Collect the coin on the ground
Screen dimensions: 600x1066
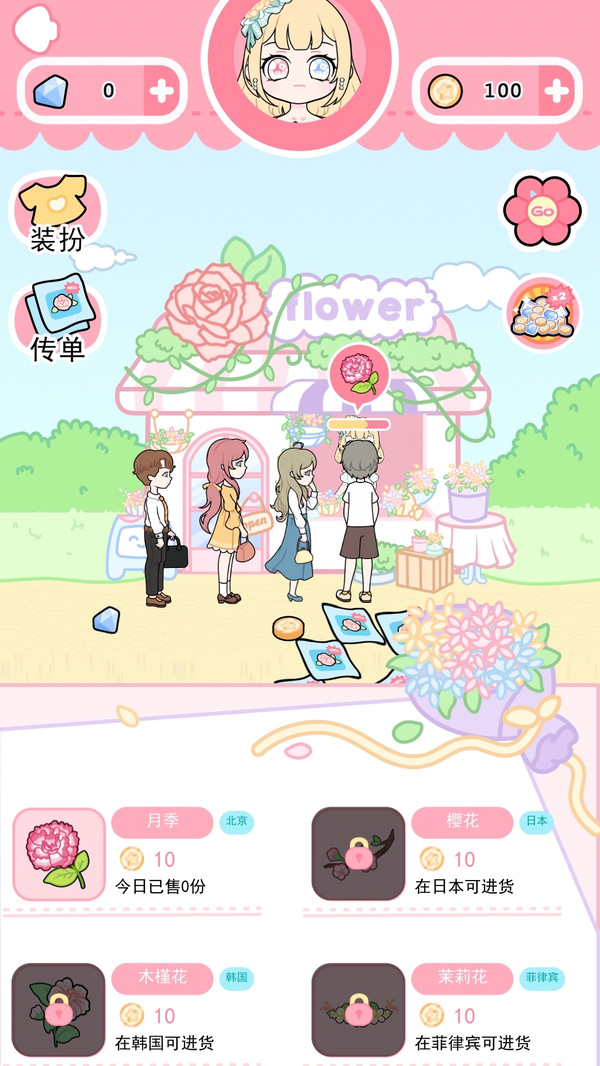click(x=288, y=628)
